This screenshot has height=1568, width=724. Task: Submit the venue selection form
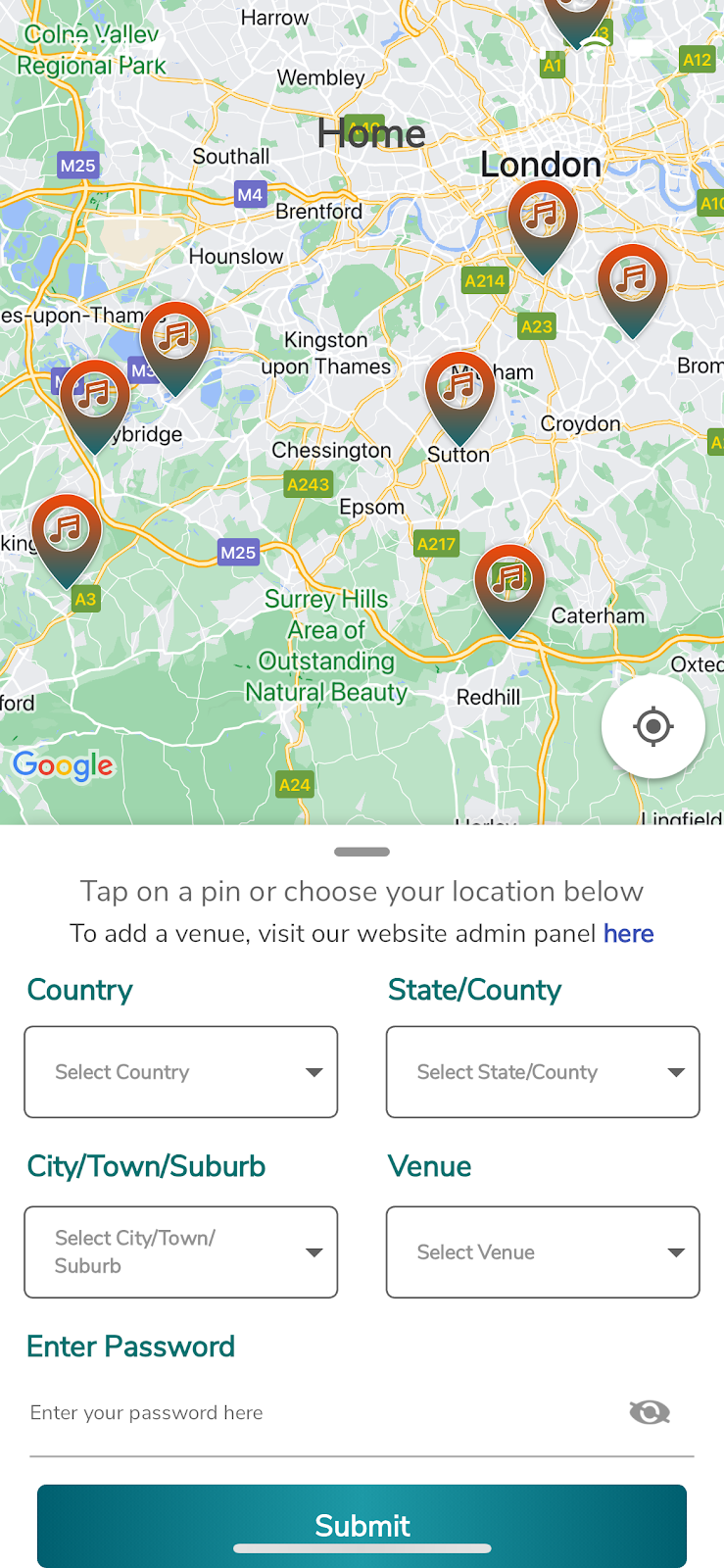pyautogui.click(x=362, y=1526)
